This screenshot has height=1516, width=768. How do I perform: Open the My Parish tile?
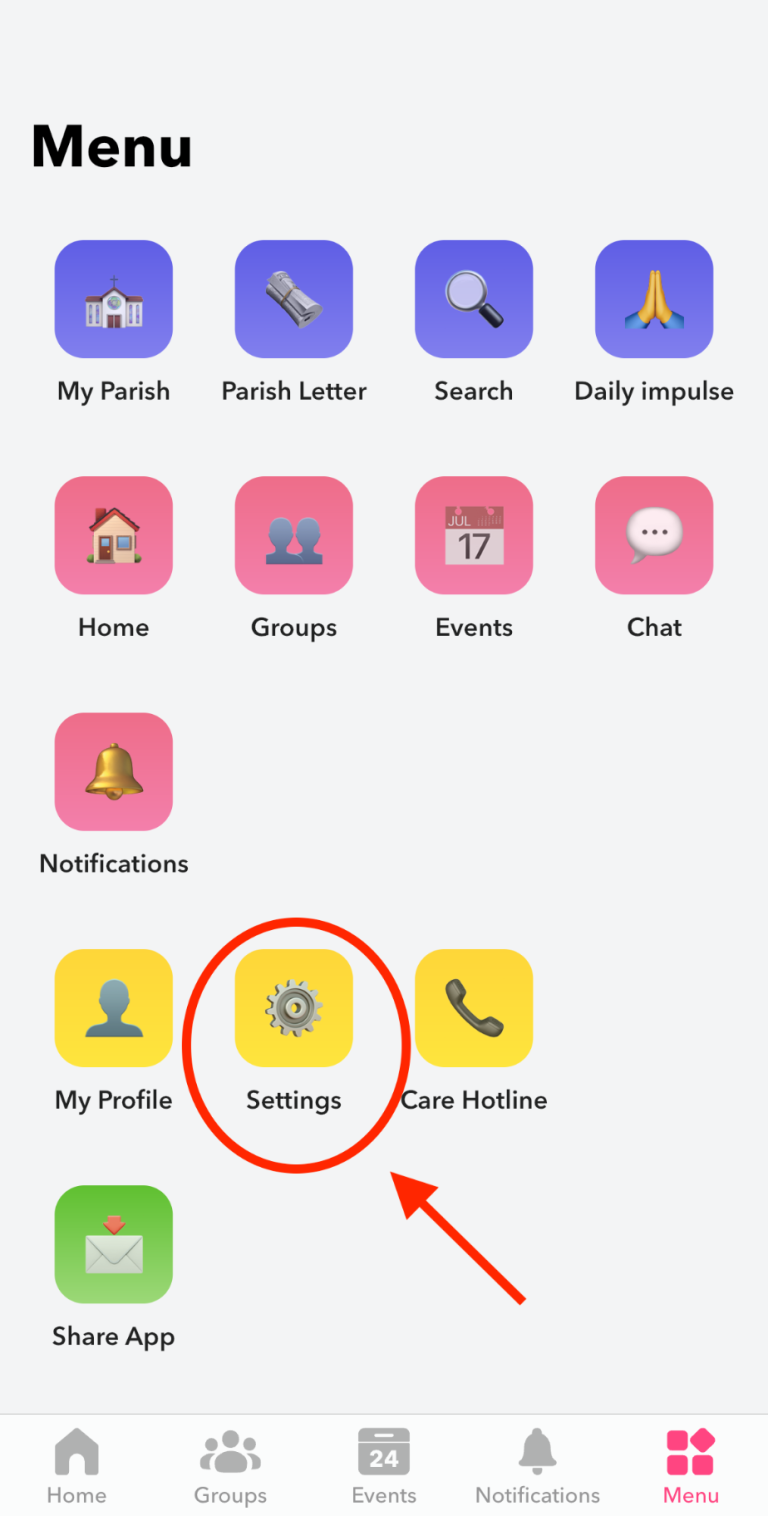pos(114,299)
